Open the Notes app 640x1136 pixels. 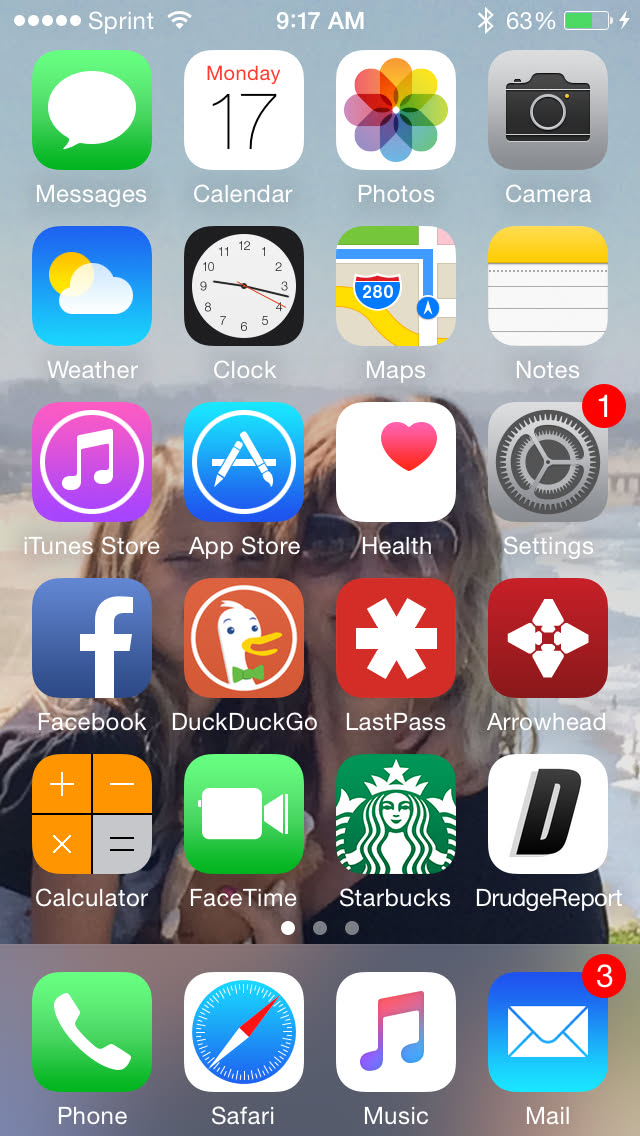548,286
